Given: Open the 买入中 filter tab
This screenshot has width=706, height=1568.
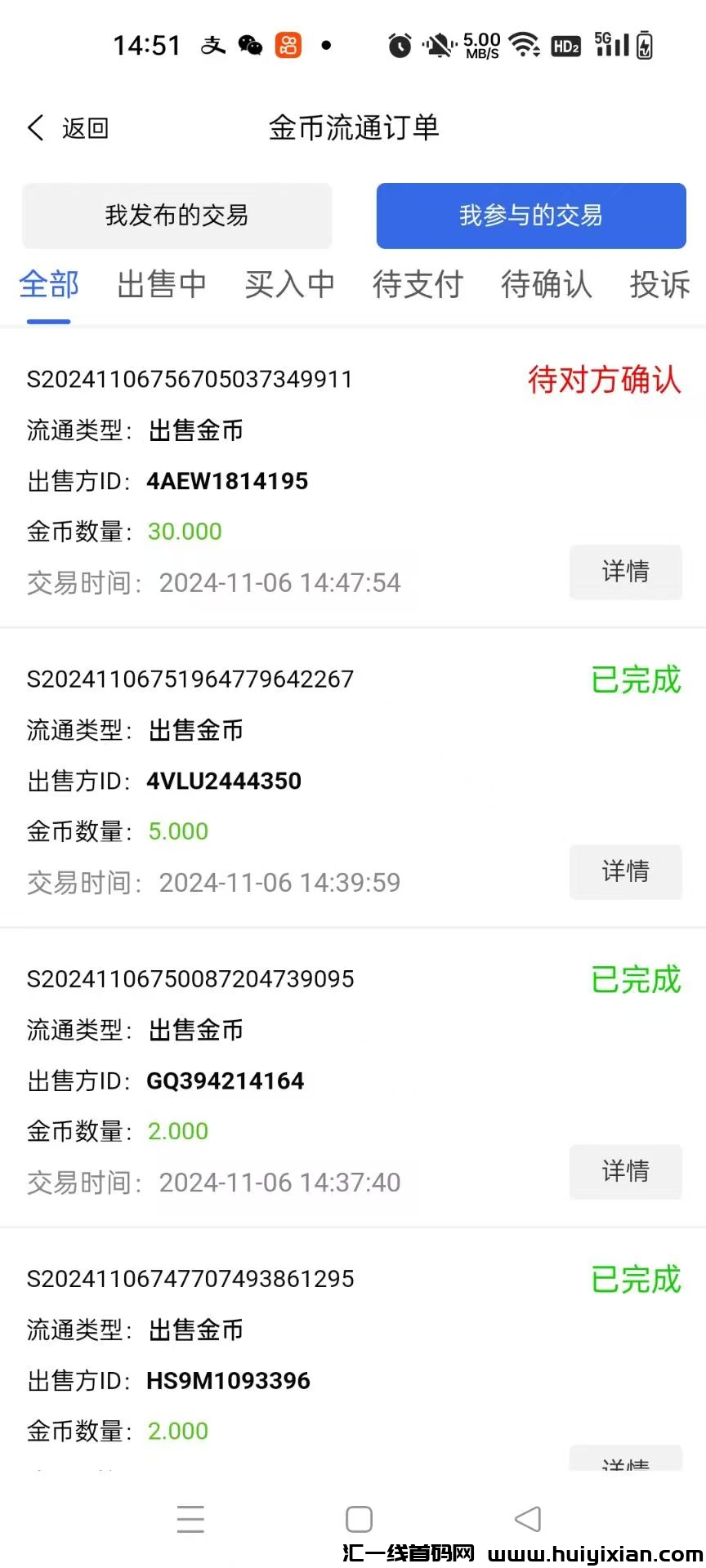Looking at the screenshot, I should pos(289,285).
